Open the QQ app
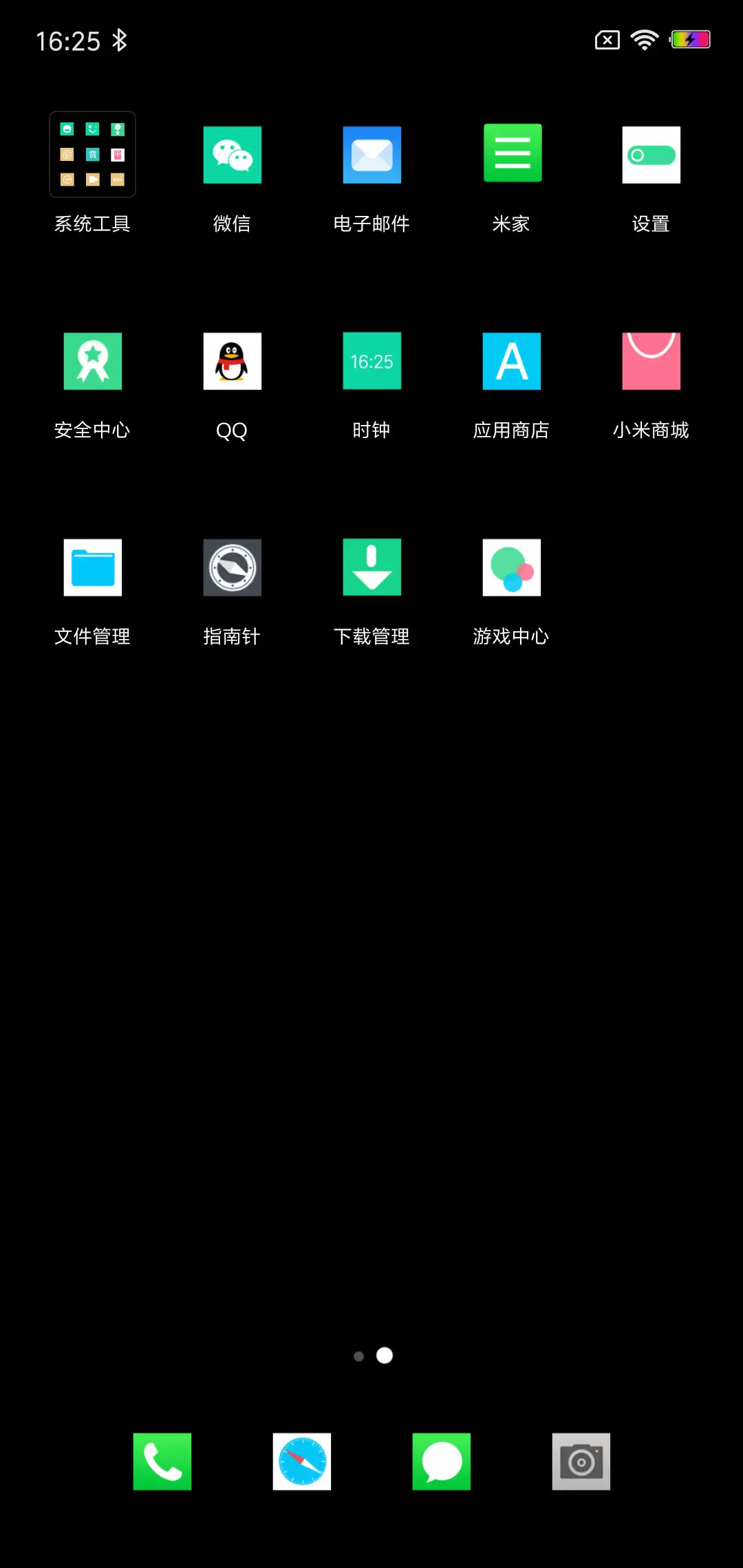Screen dimensions: 743x1568 [232, 361]
